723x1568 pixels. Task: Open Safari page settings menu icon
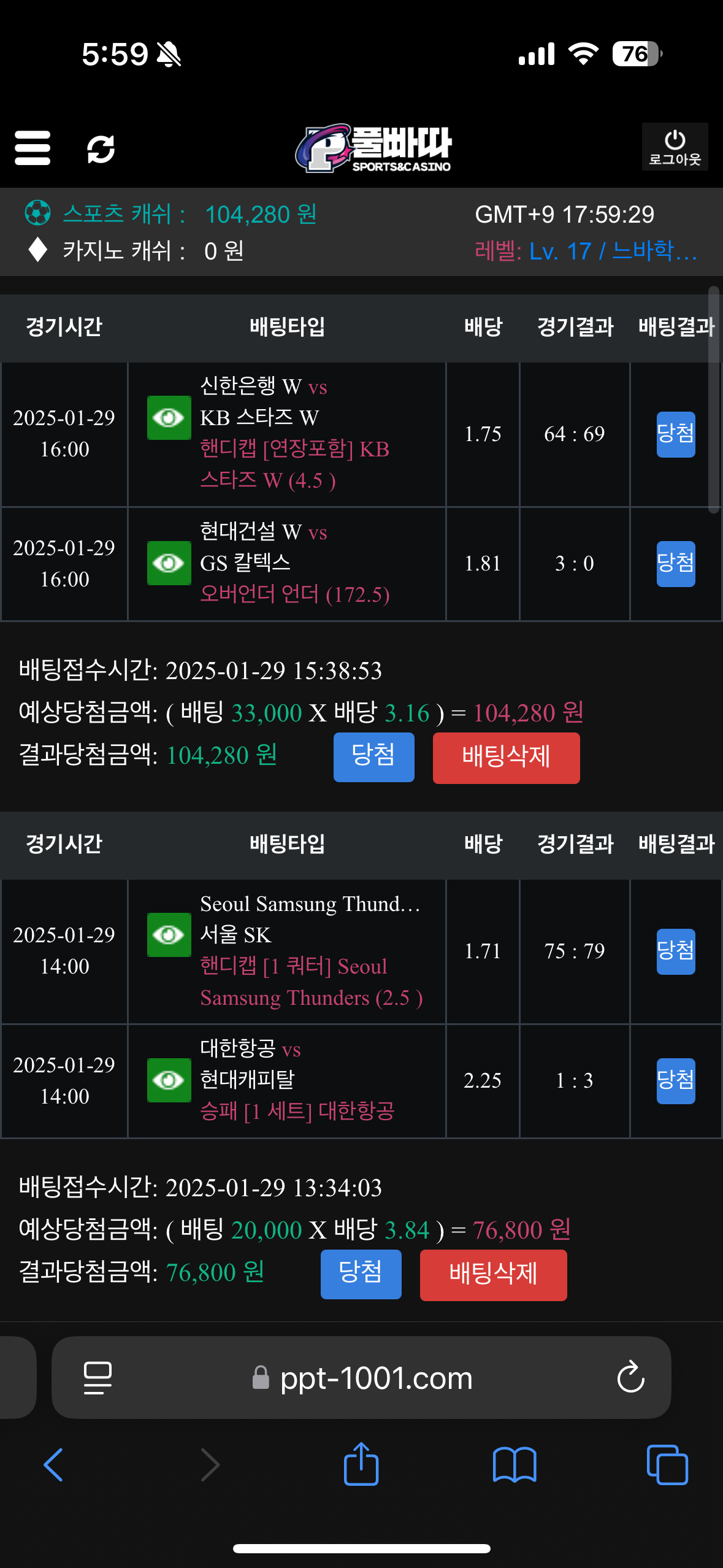click(98, 1378)
